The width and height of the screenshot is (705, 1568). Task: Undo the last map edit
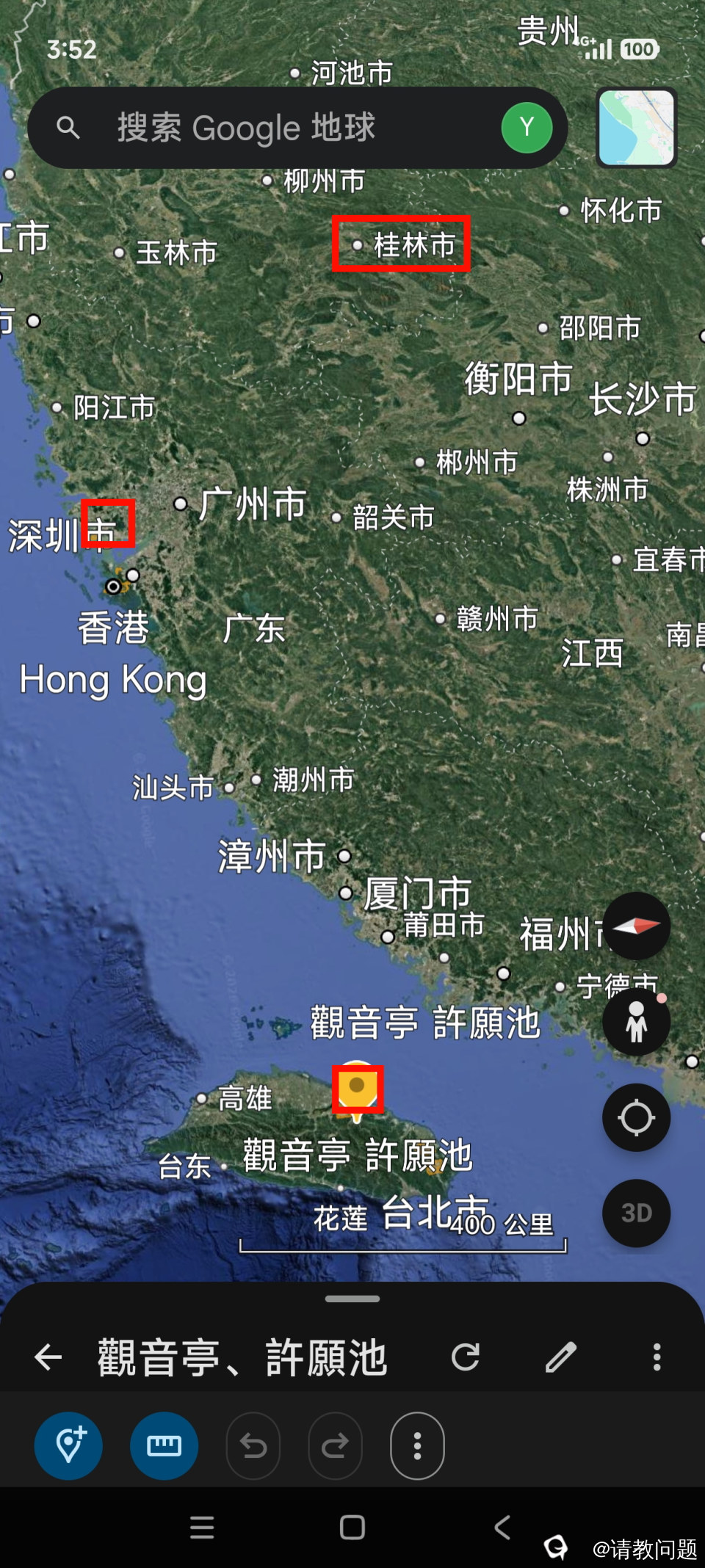(x=253, y=1445)
